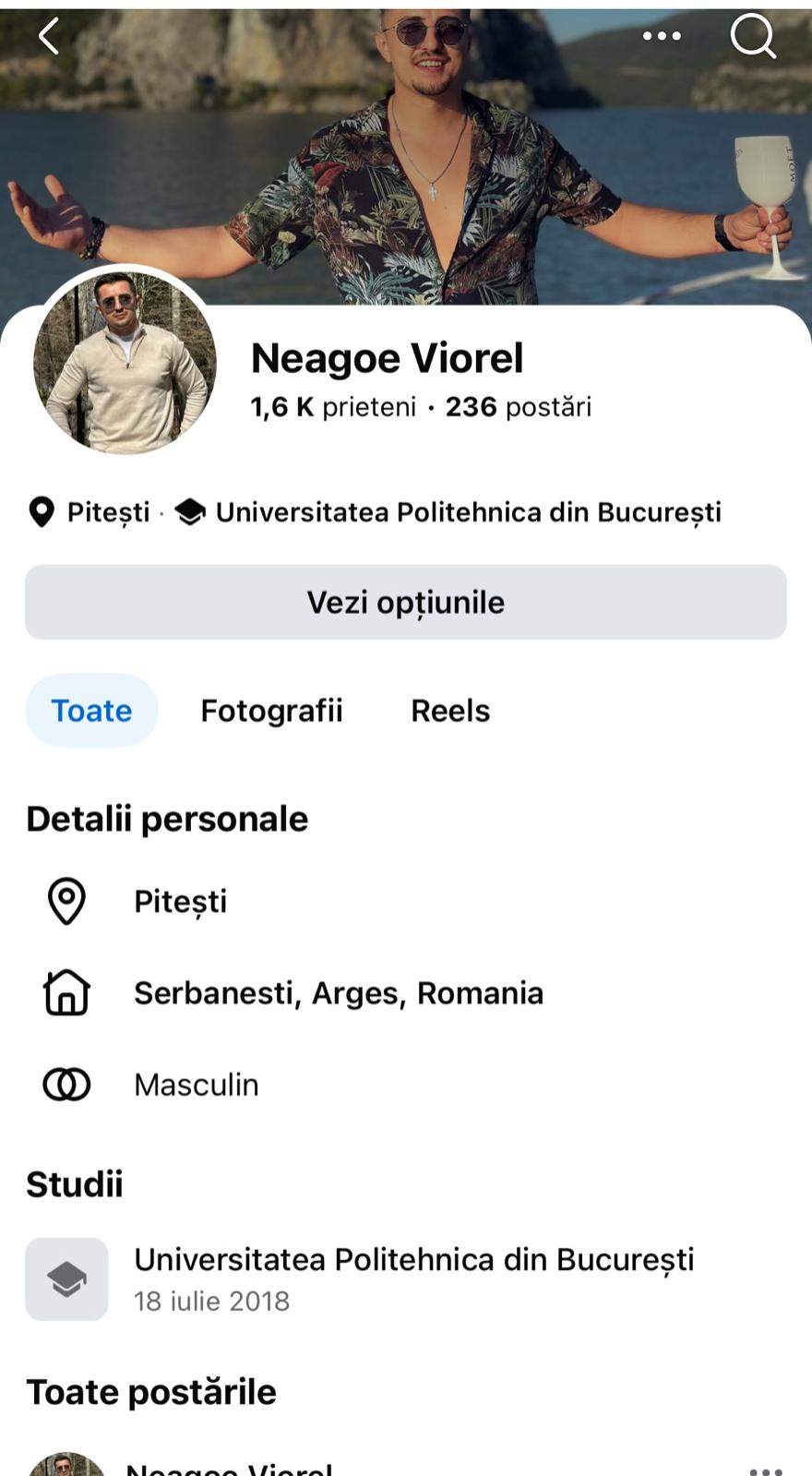The image size is (812, 1476).
Task: Open Neagoe Viorel's profile picture
Action: pyautogui.click(x=125, y=360)
